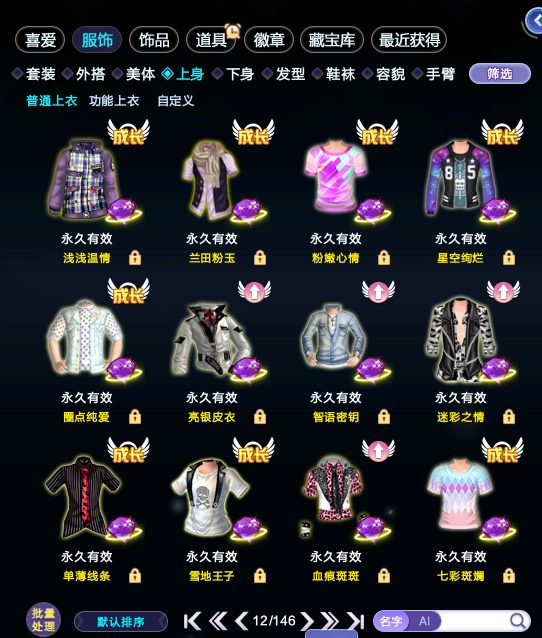Select the 下身 clothing category
Image resolution: width=542 pixels, height=638 pixels.
234,74
